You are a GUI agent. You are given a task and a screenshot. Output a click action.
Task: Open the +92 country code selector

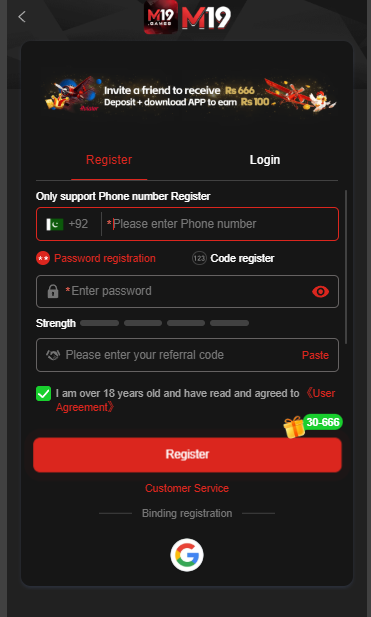click(x=67, y=224)
